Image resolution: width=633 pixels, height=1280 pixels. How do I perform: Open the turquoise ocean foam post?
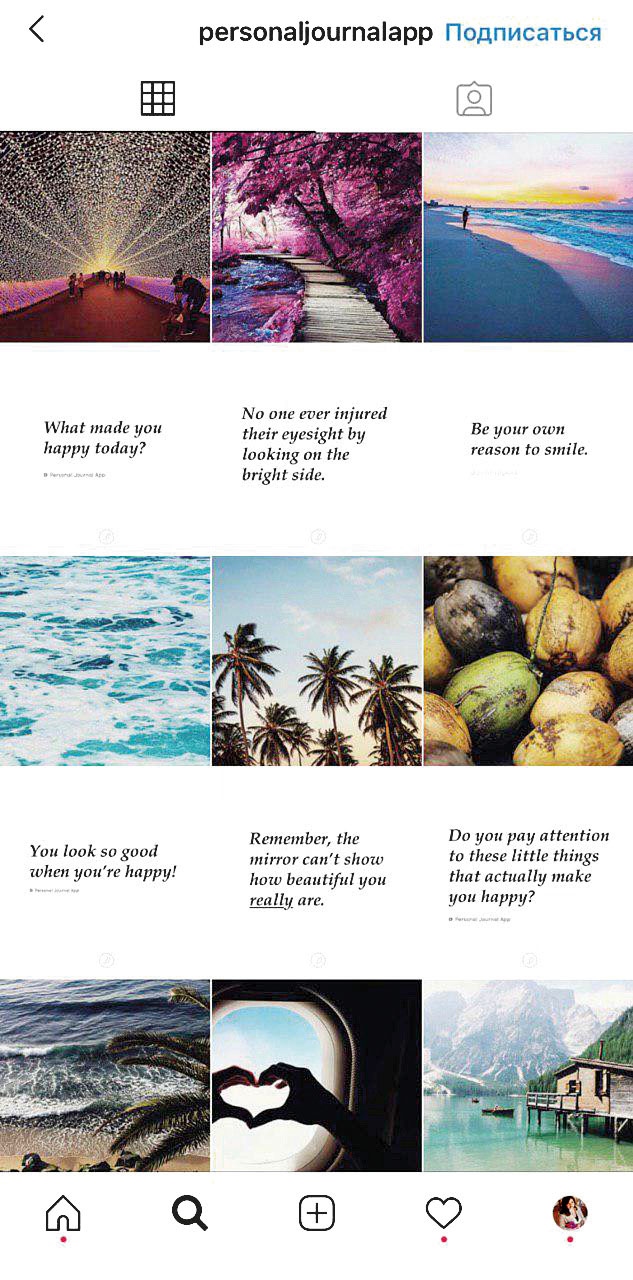[x=105, y=661]
